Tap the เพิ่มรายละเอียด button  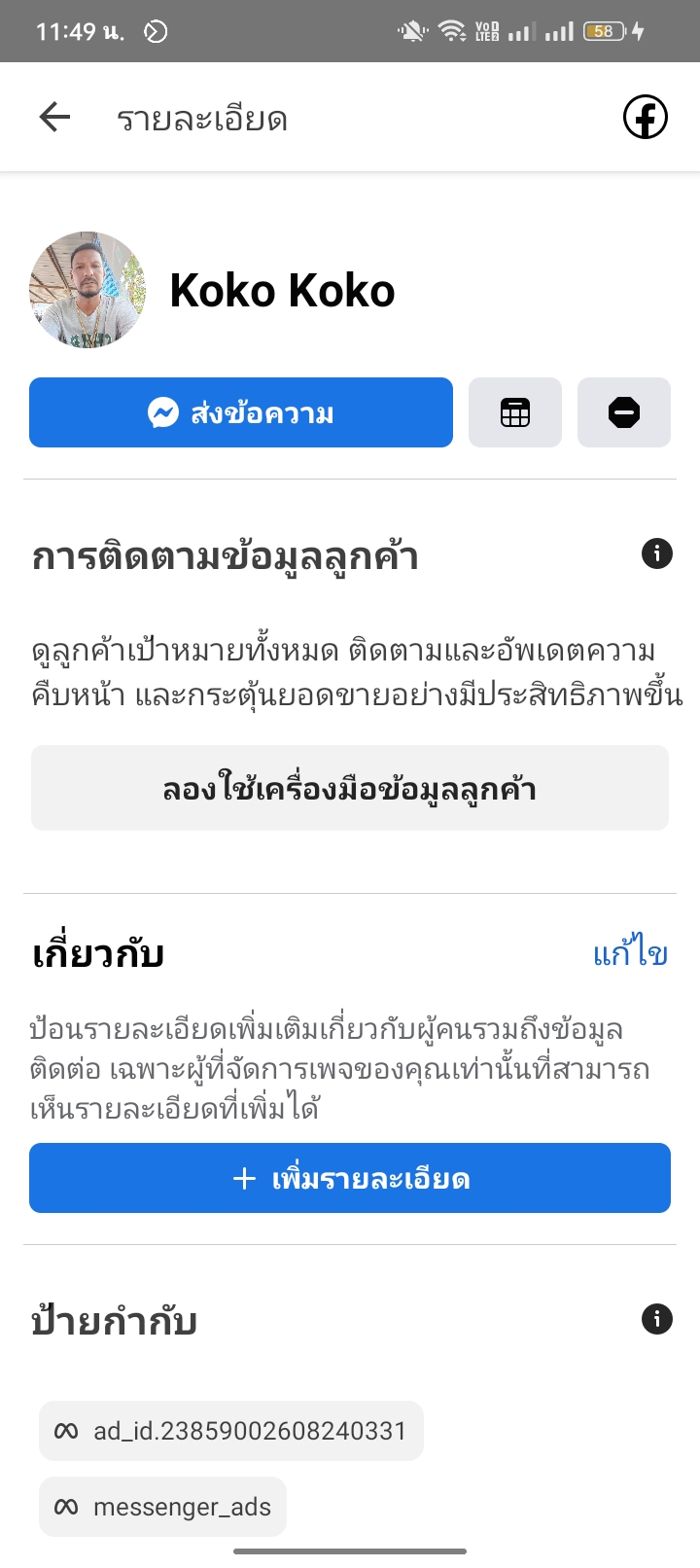(x=350, y=1178)
